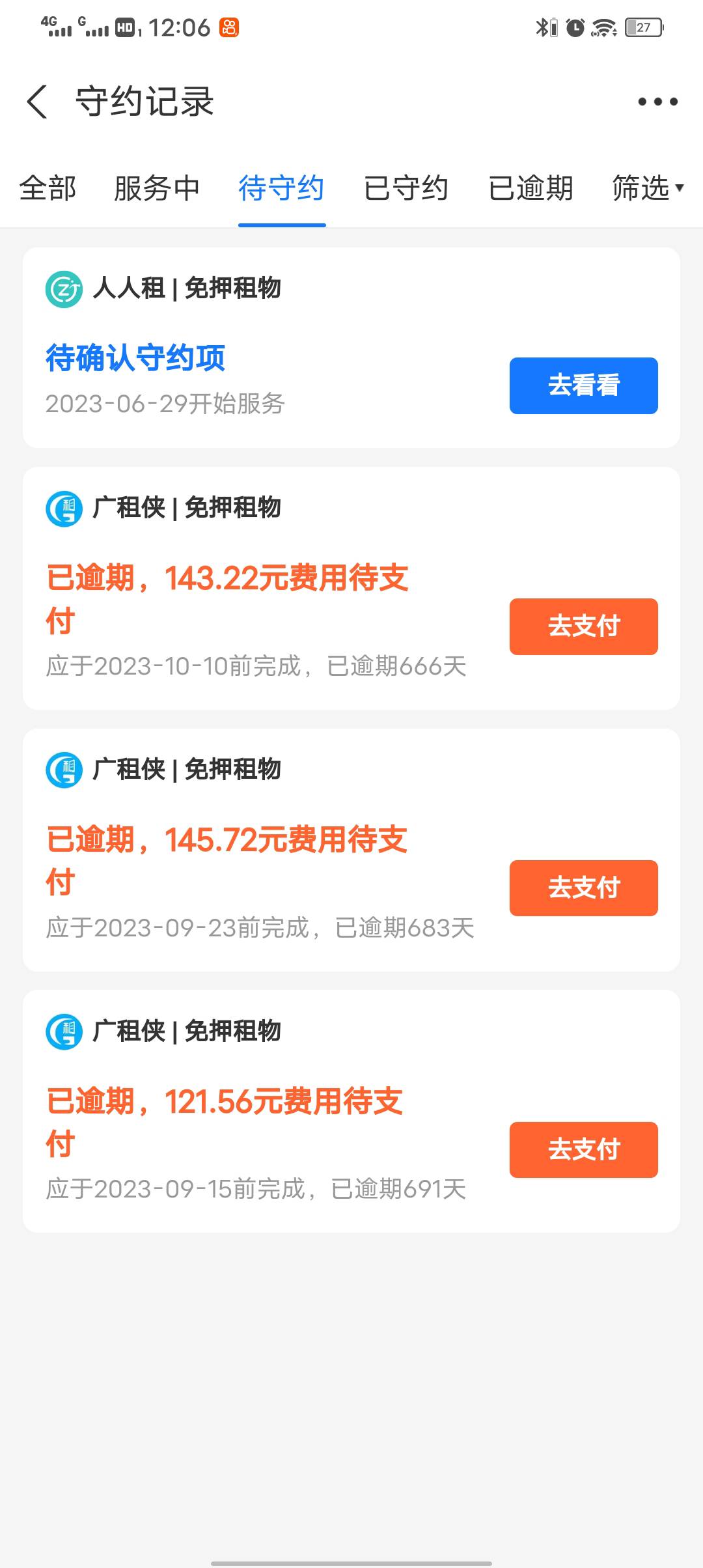Tap 去支付 for the 143.22元 overdue fee

[583, 626]
